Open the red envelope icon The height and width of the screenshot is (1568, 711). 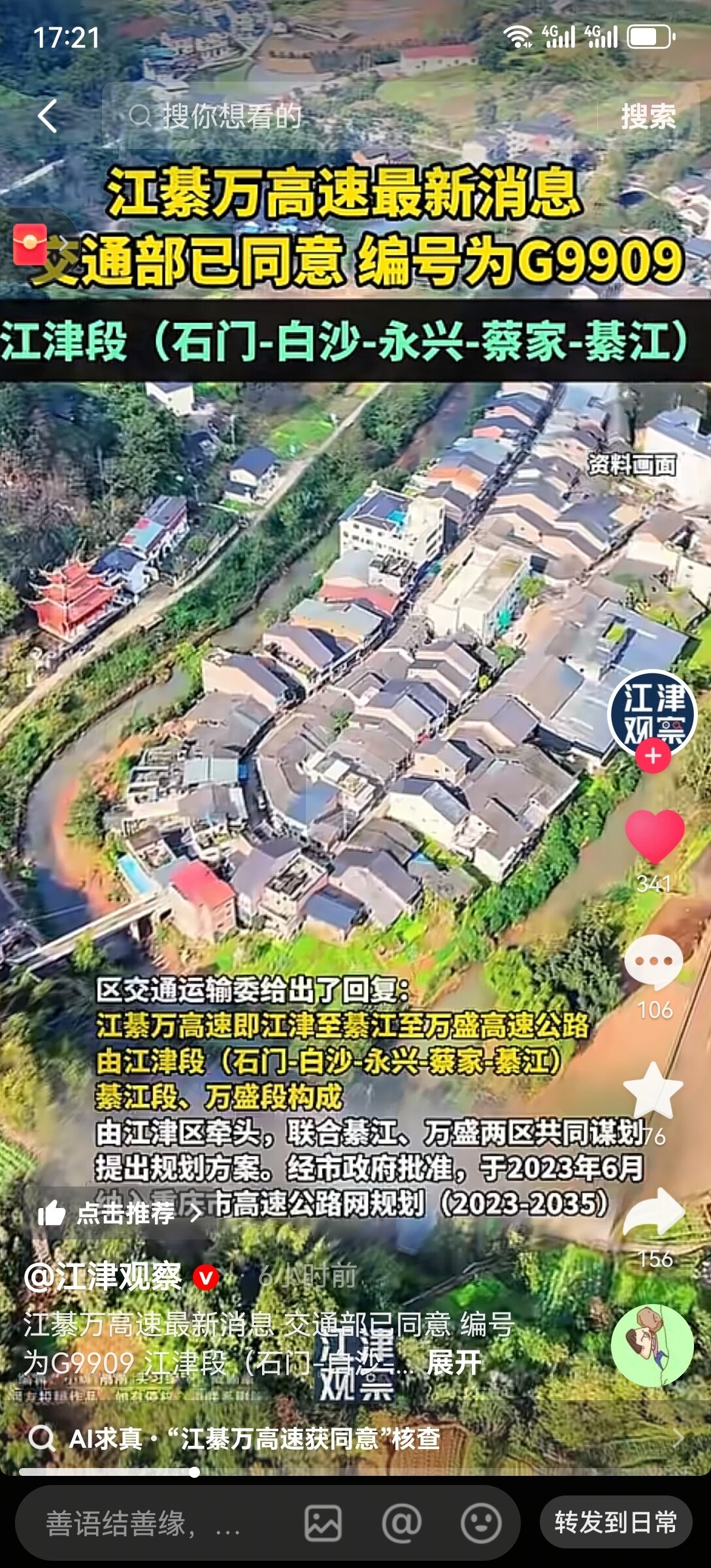(x=30, y=244)
